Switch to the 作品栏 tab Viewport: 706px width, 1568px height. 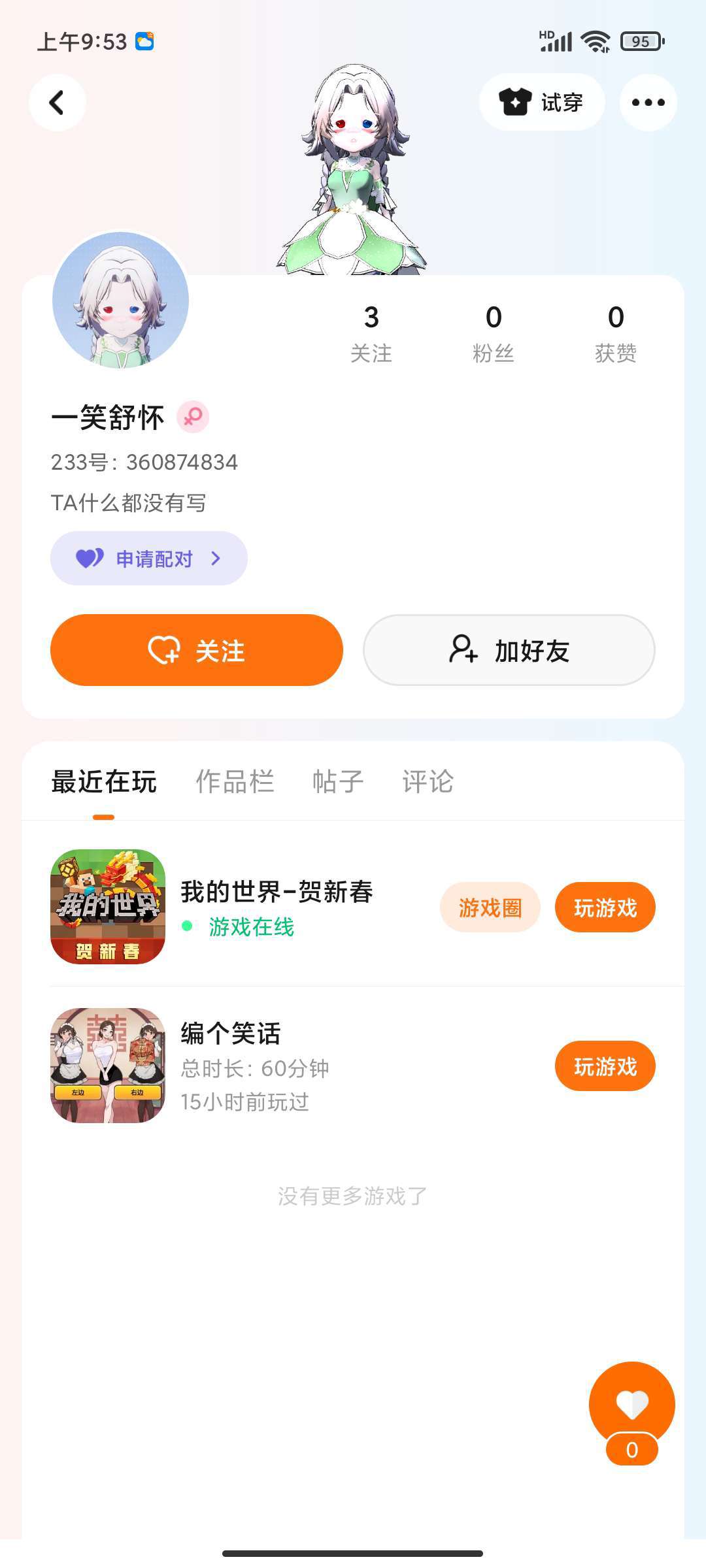235,781
